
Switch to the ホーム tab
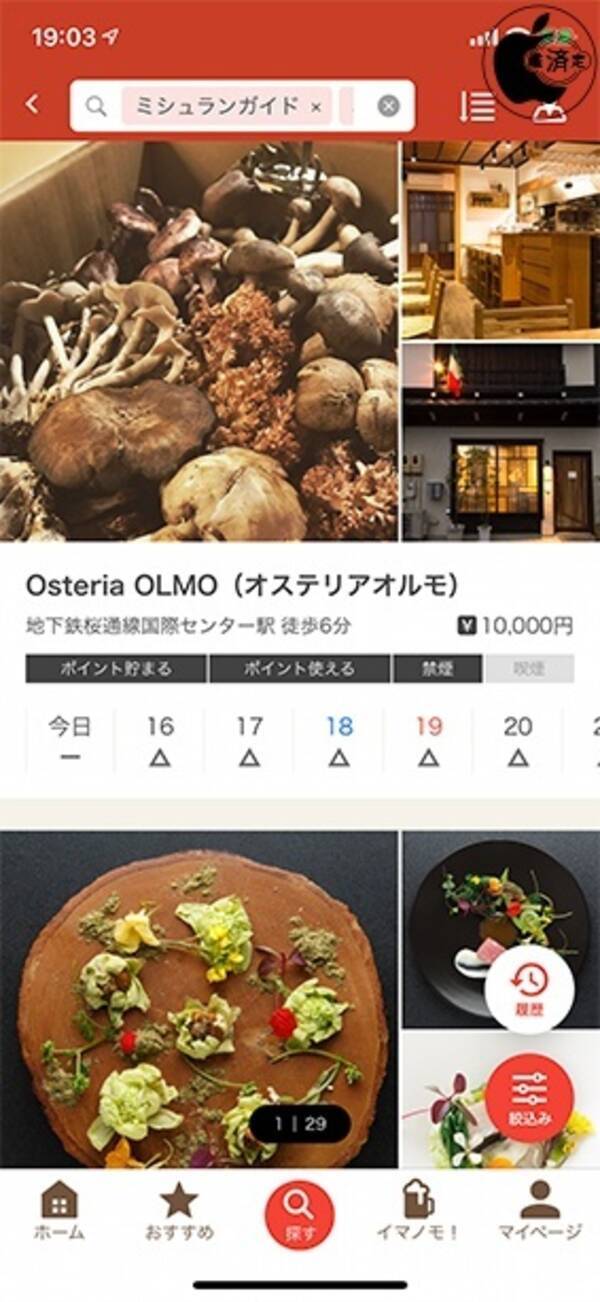pos(59,1210)
